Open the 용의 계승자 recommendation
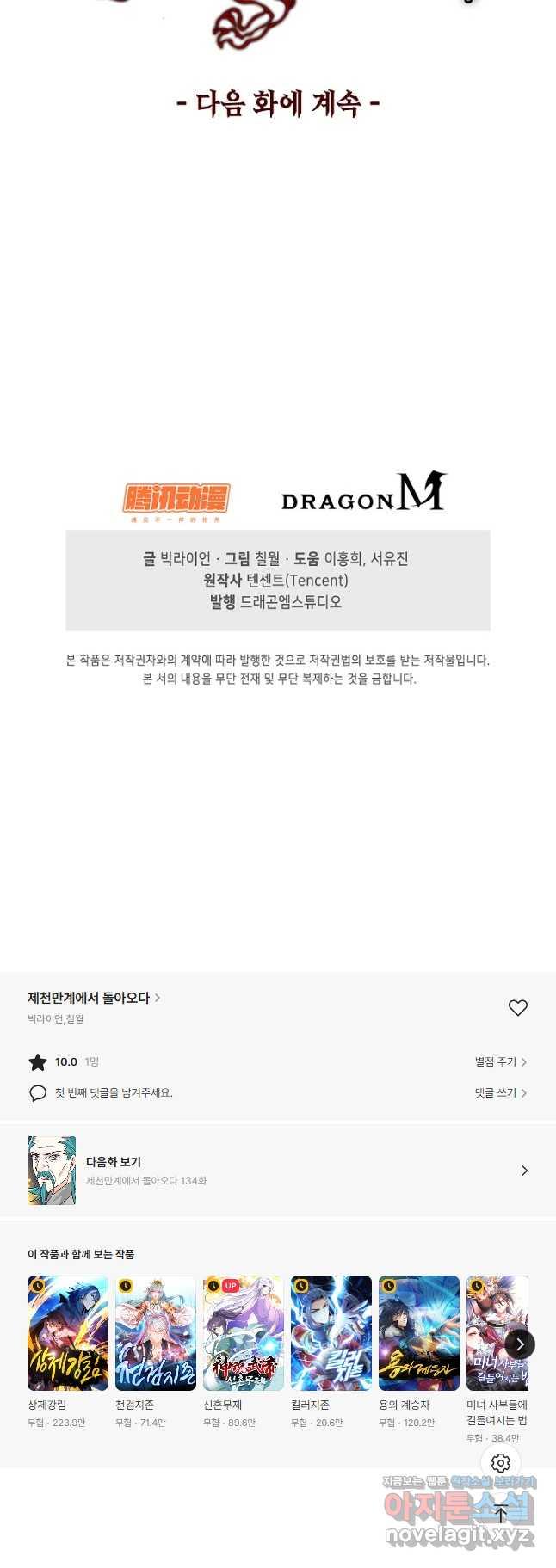 click(x=419, y=1332)
